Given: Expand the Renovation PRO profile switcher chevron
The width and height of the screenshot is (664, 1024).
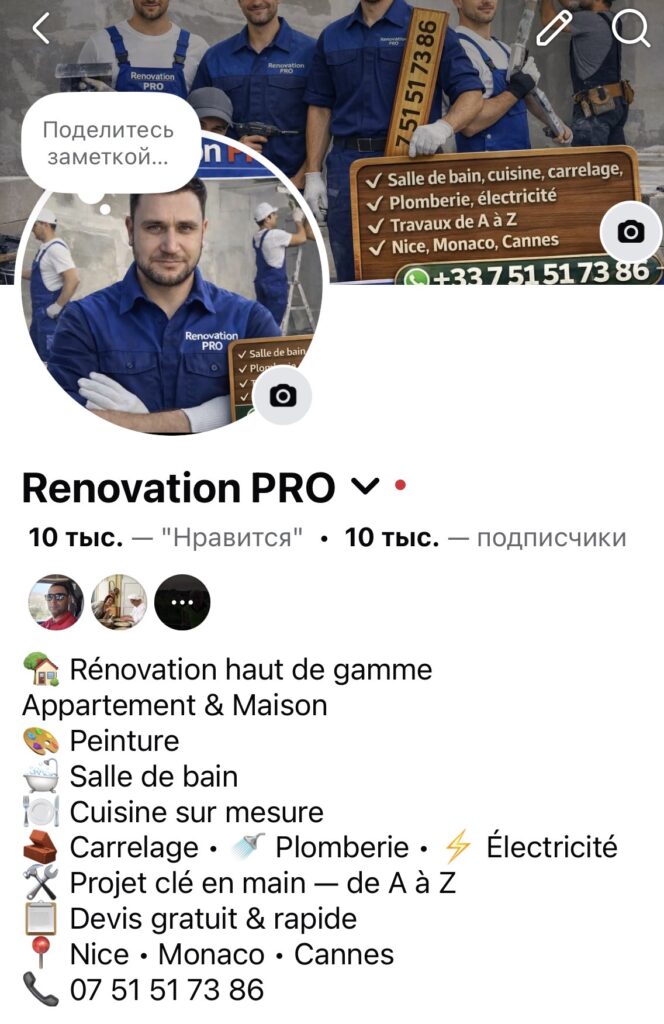Looking at the screenshot, I should [x=366, y=487].
